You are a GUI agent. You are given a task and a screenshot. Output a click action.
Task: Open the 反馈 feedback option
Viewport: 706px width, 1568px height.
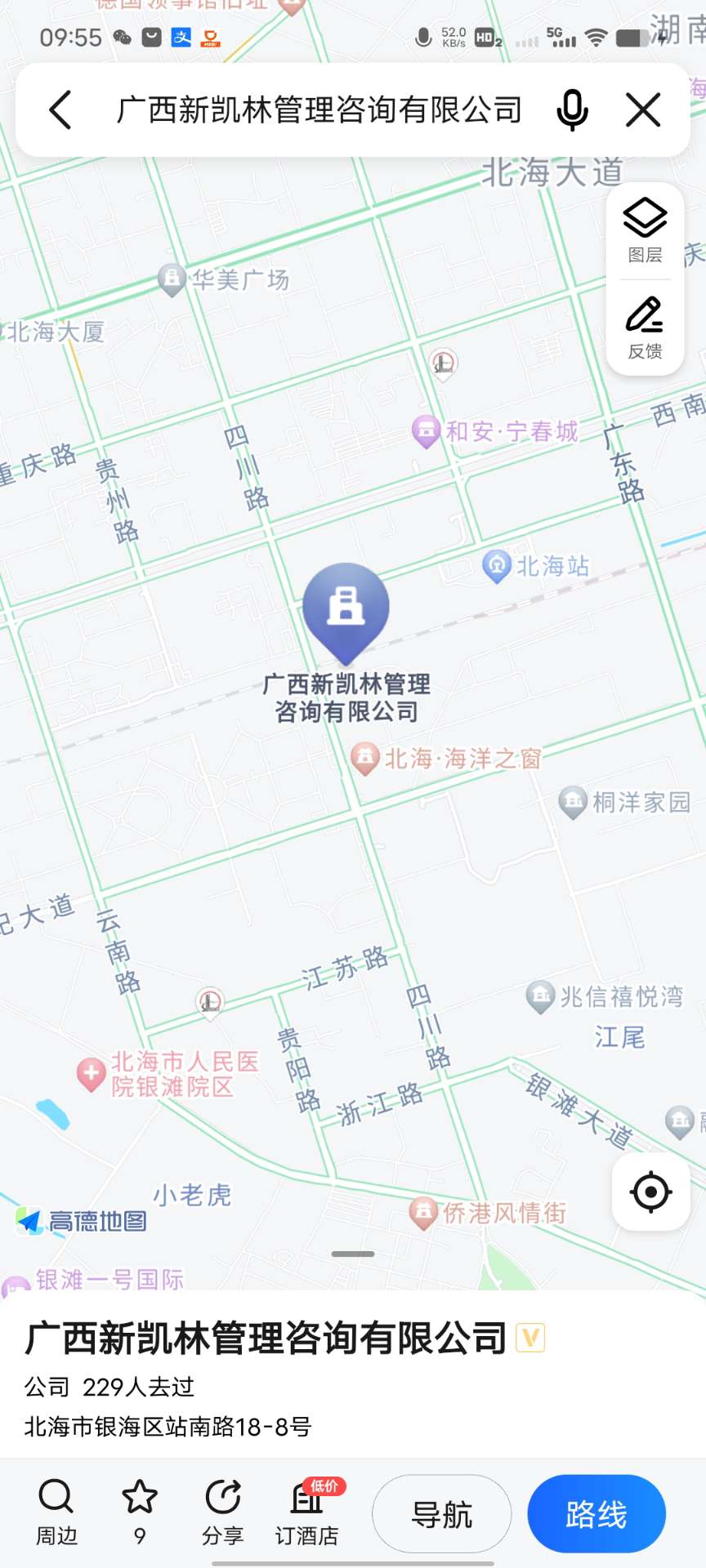click(645, 327)
